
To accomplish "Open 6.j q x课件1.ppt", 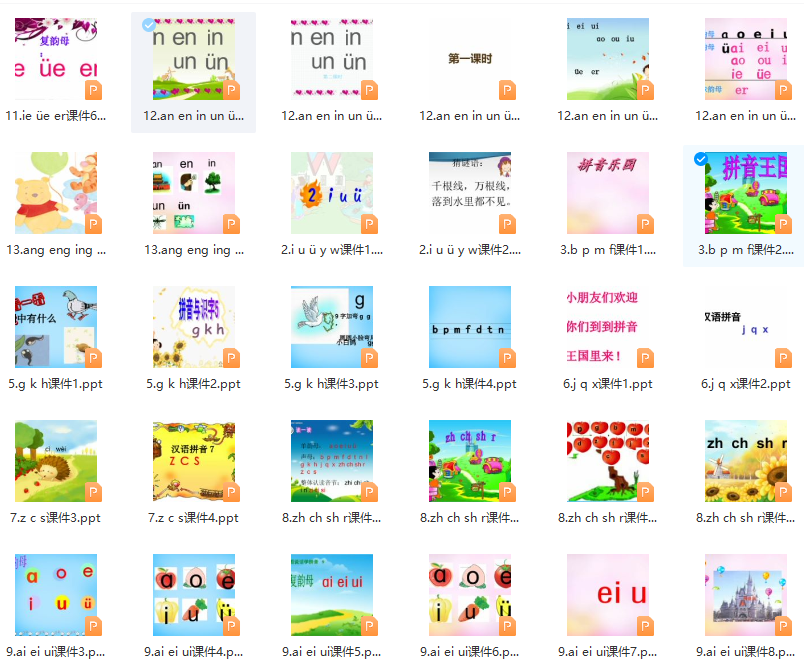I will [x=608, y=327].
